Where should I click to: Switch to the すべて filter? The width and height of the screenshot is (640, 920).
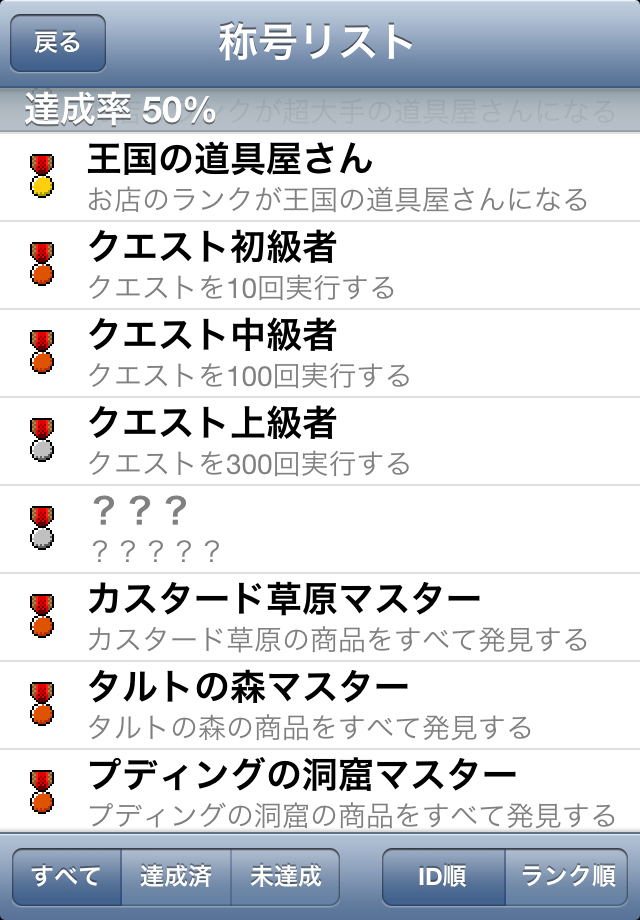(x=66, y=877)
